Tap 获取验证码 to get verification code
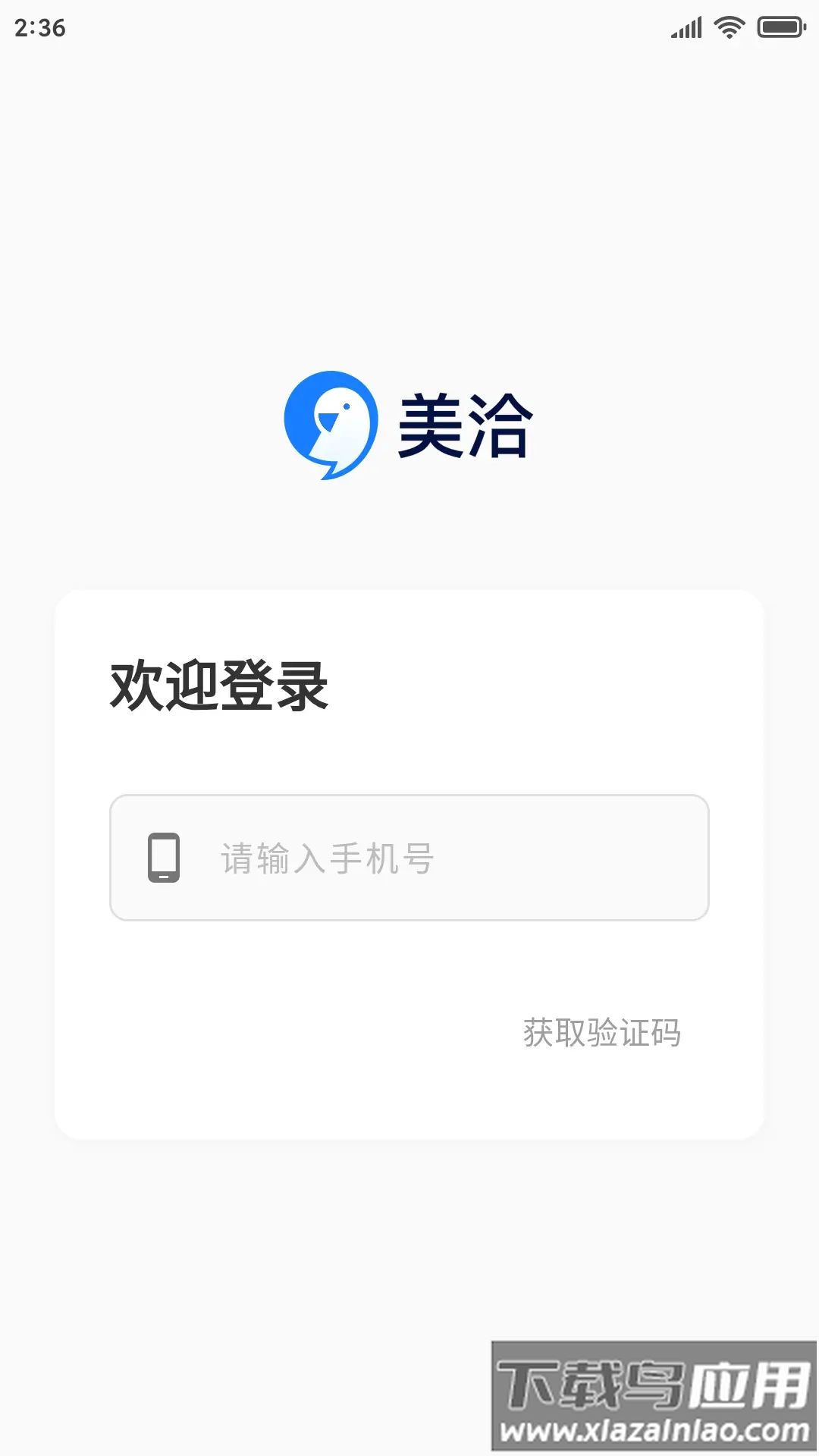 coord(601,1033)
